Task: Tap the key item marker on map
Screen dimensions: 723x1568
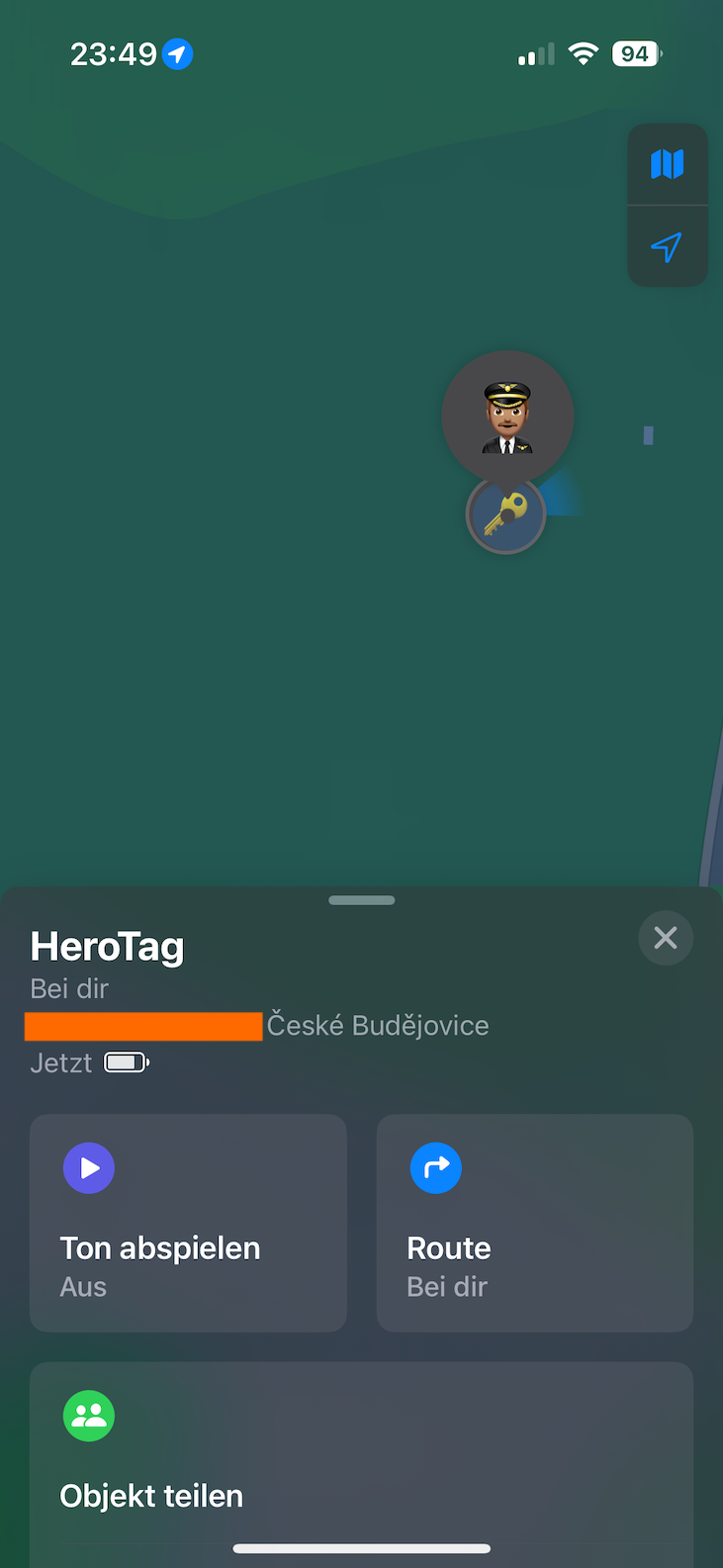Action: pos(505,515)
